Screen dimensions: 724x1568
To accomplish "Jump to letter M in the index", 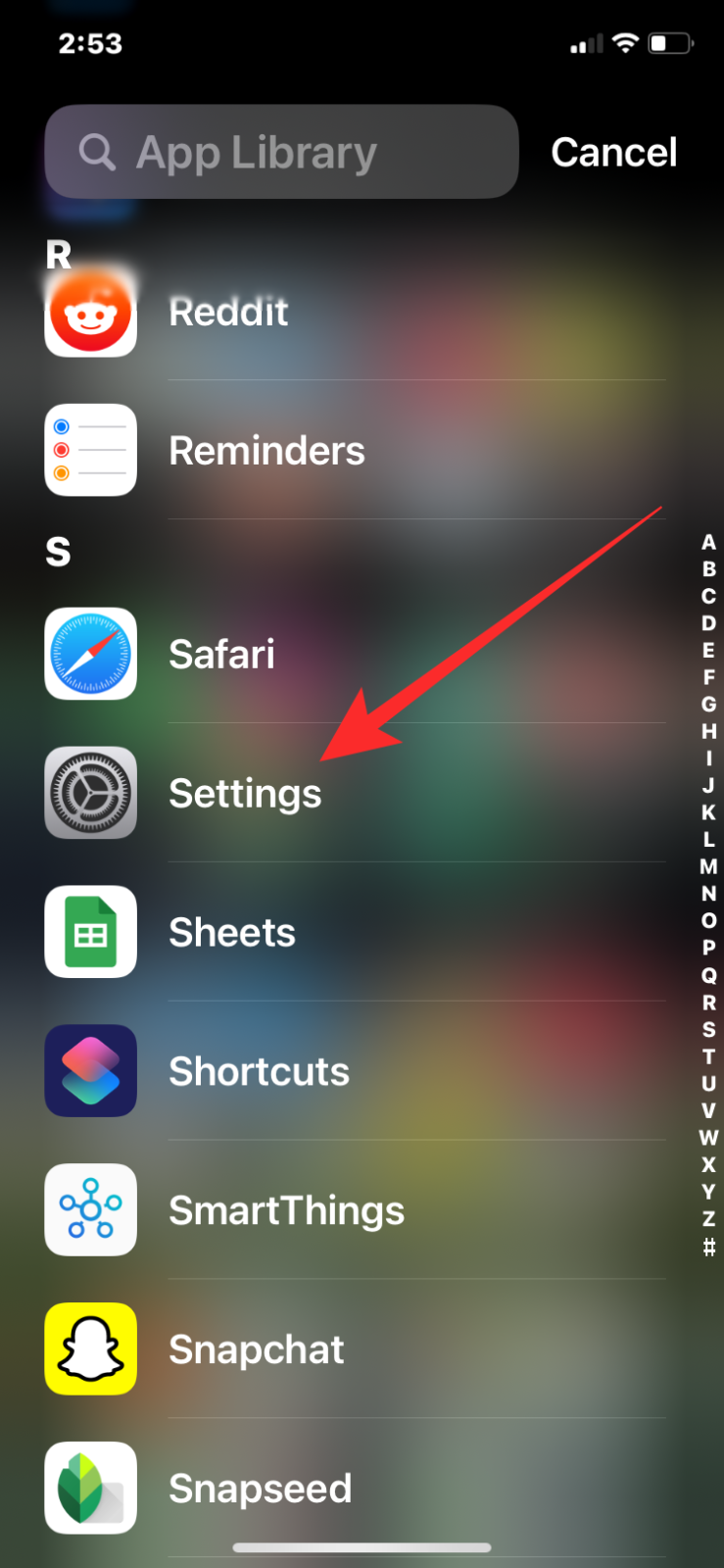I will tap(708, 866).
